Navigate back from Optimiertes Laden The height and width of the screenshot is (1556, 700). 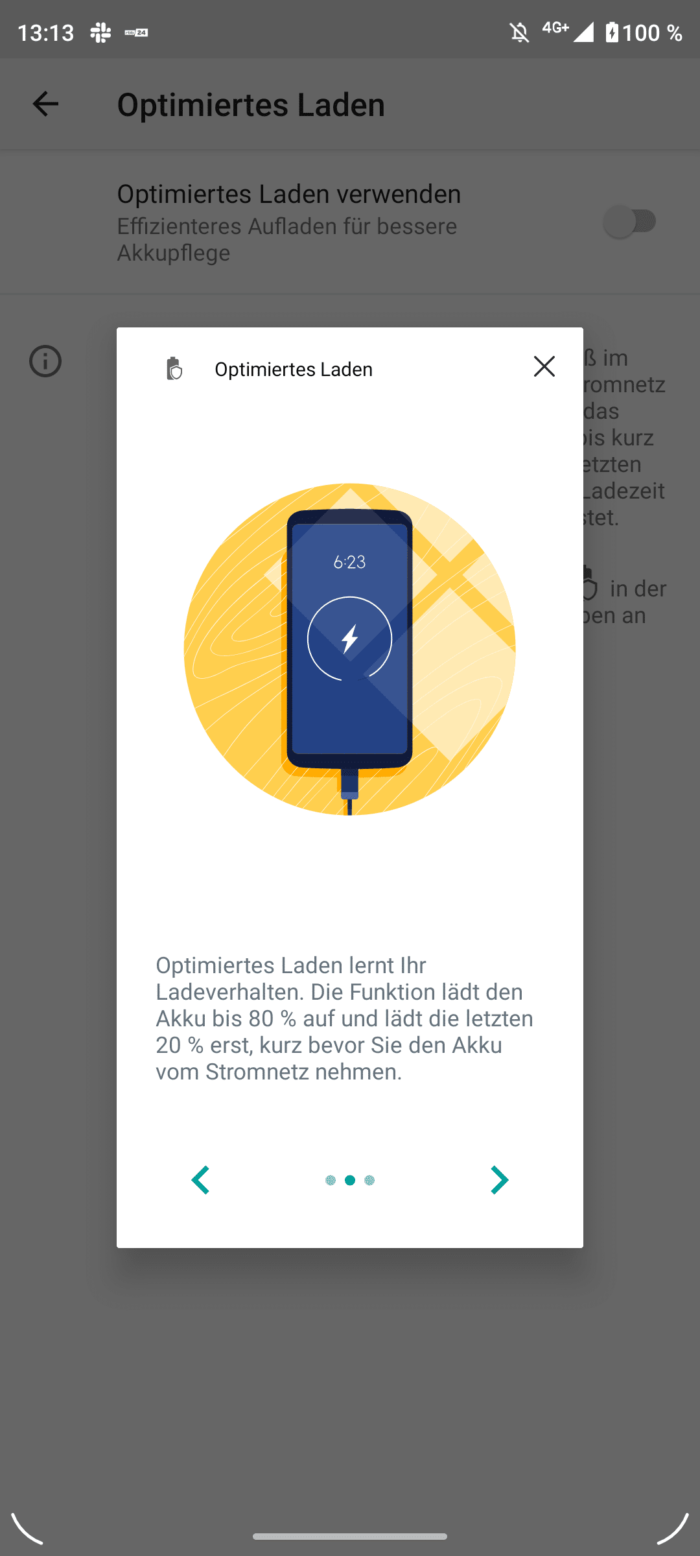click(45, 104)
